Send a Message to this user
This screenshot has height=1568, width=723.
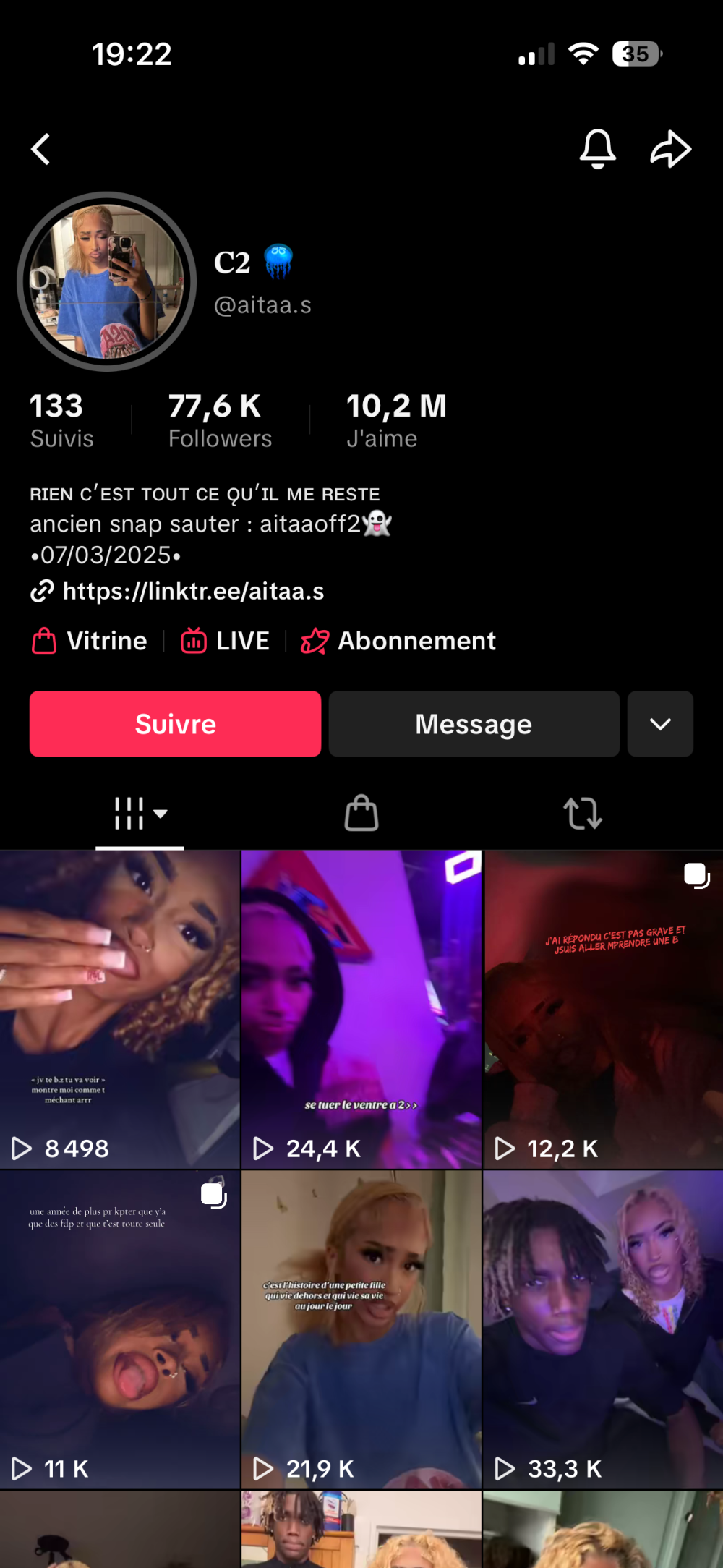pos(474,724)
